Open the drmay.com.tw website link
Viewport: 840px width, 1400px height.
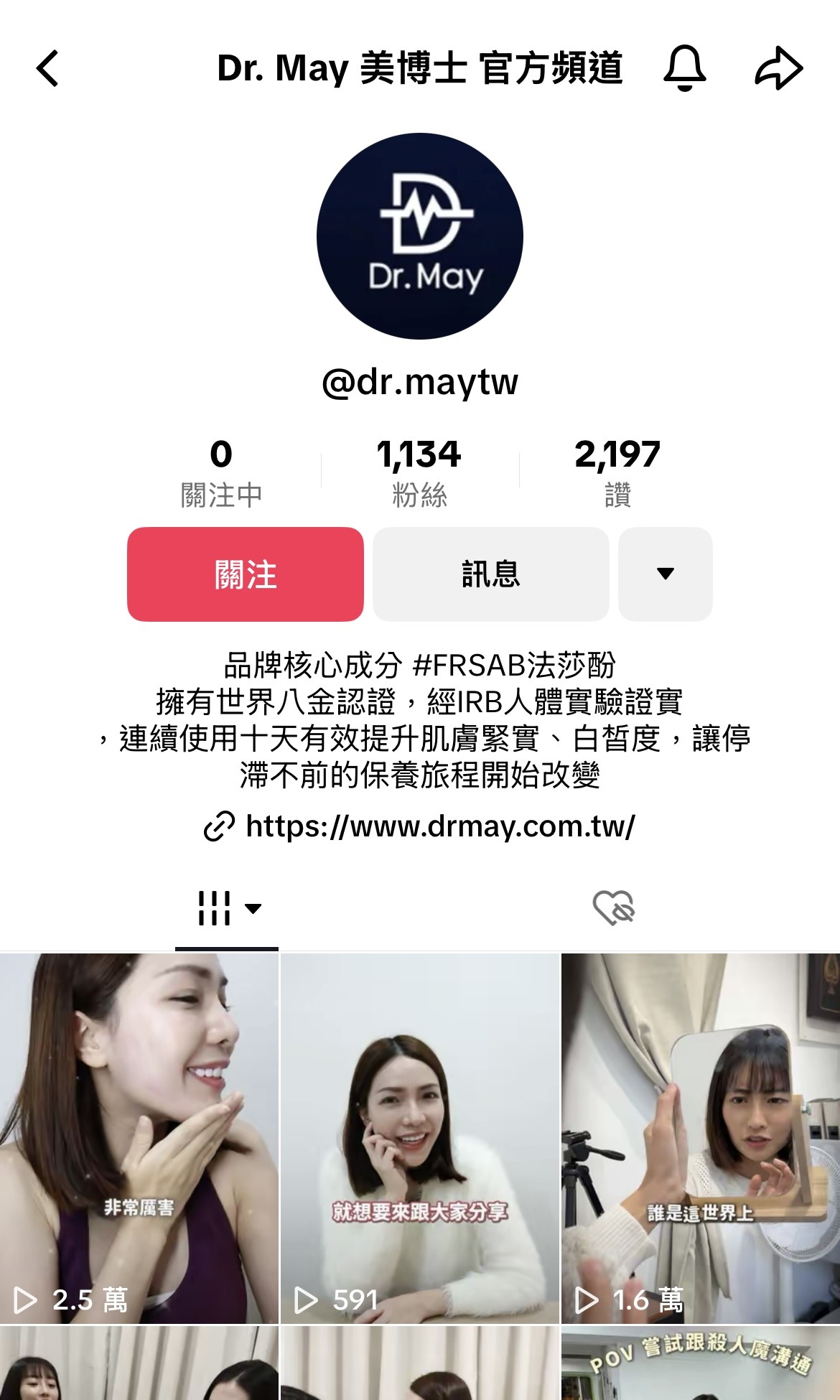439,826
